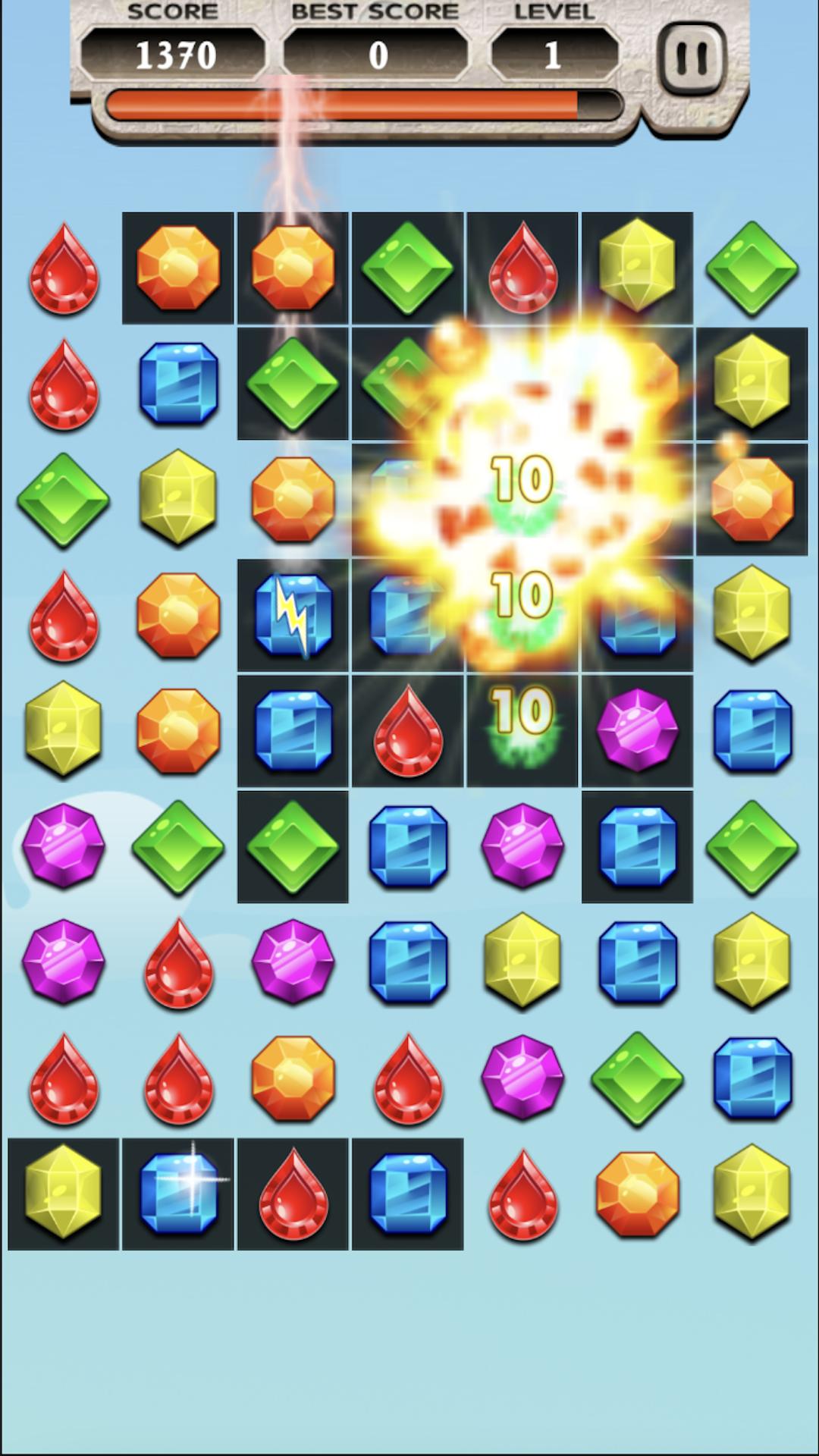Select the sparkling blue gem
819x1456 pixels.
point(179,1194)
